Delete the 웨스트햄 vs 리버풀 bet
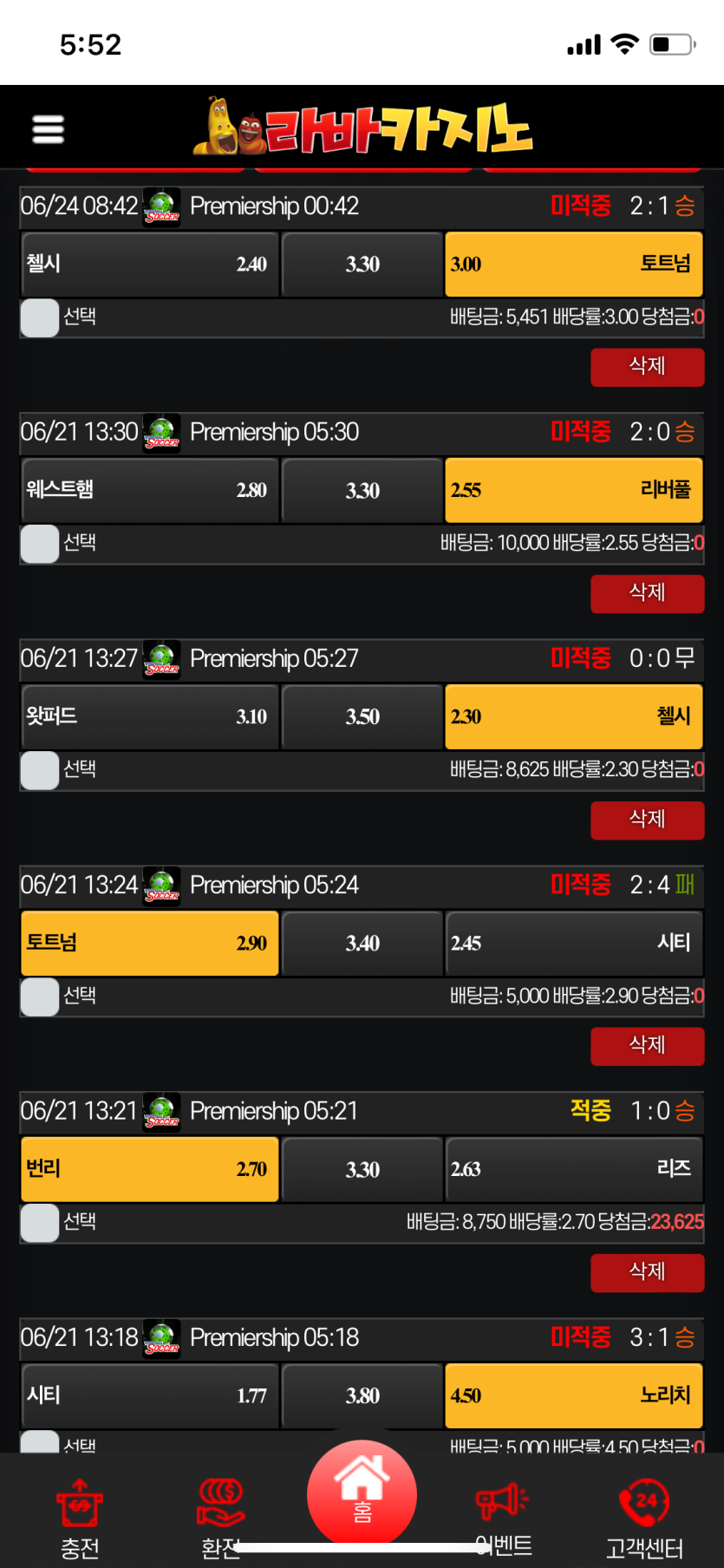This screenshot has width=724, height=1568. pos(647,593)
